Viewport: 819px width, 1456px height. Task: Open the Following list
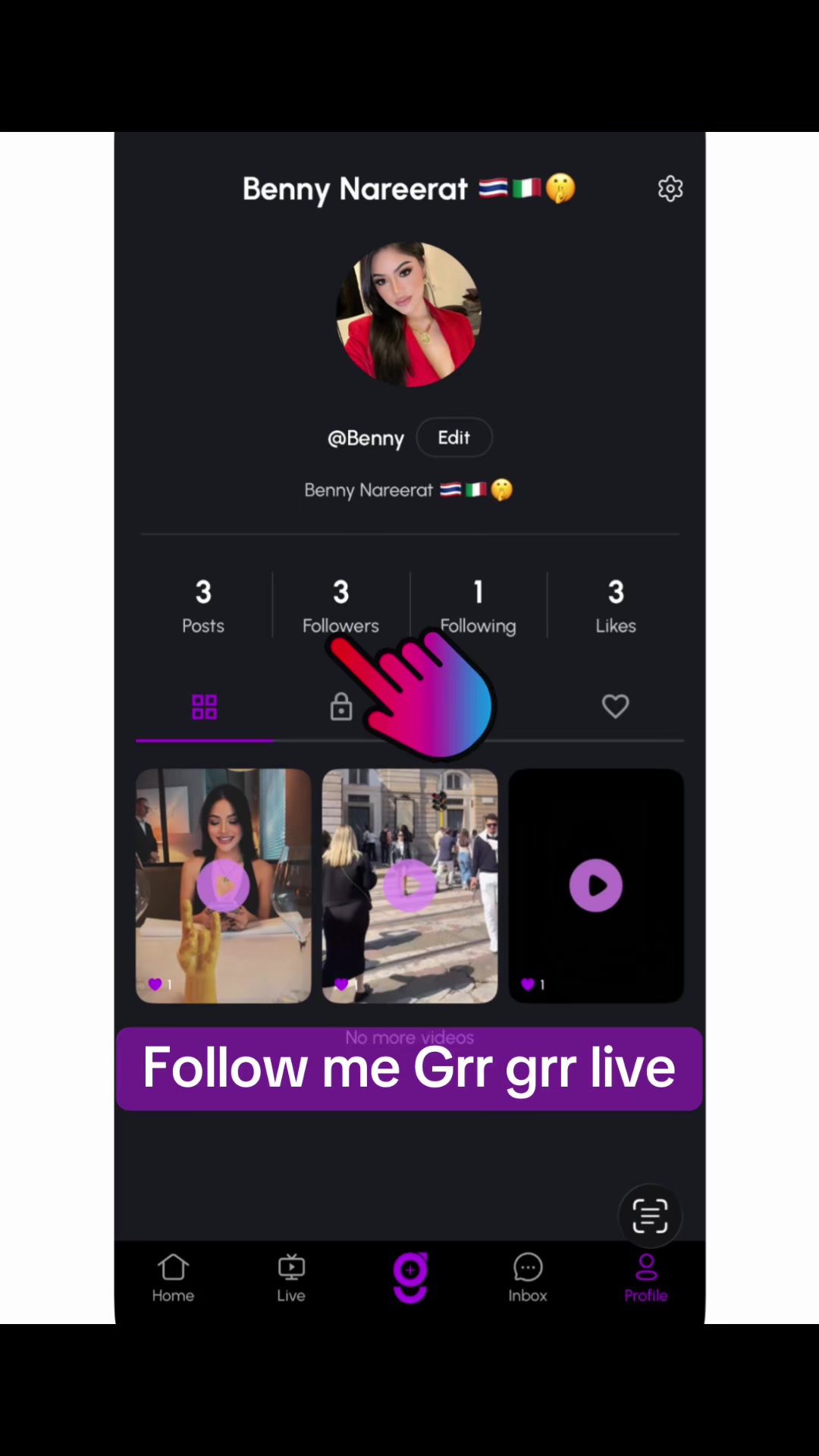(478, 606)
